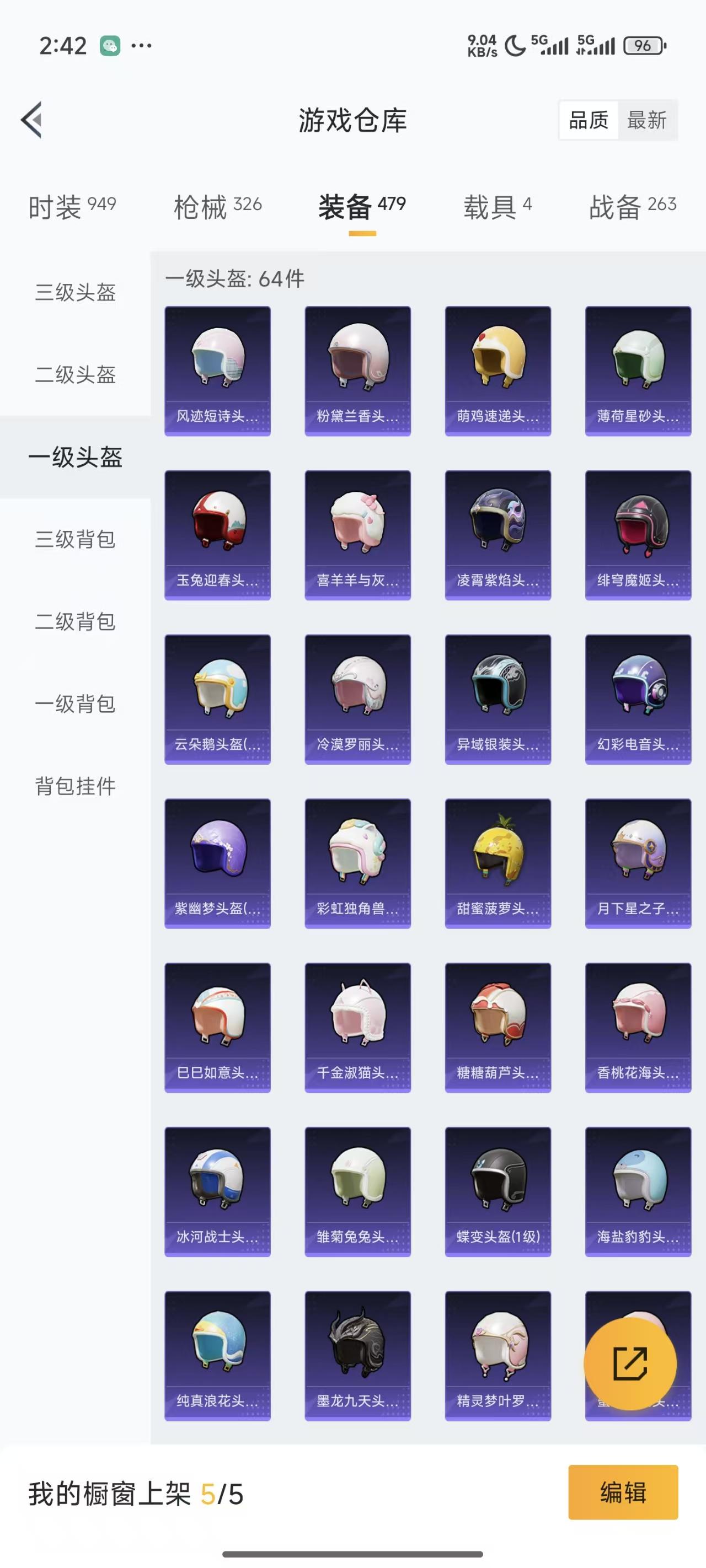706x1568 pixels.
Task: Activate the 一级头盔 filter in sidebar
Action: (75, 459)
